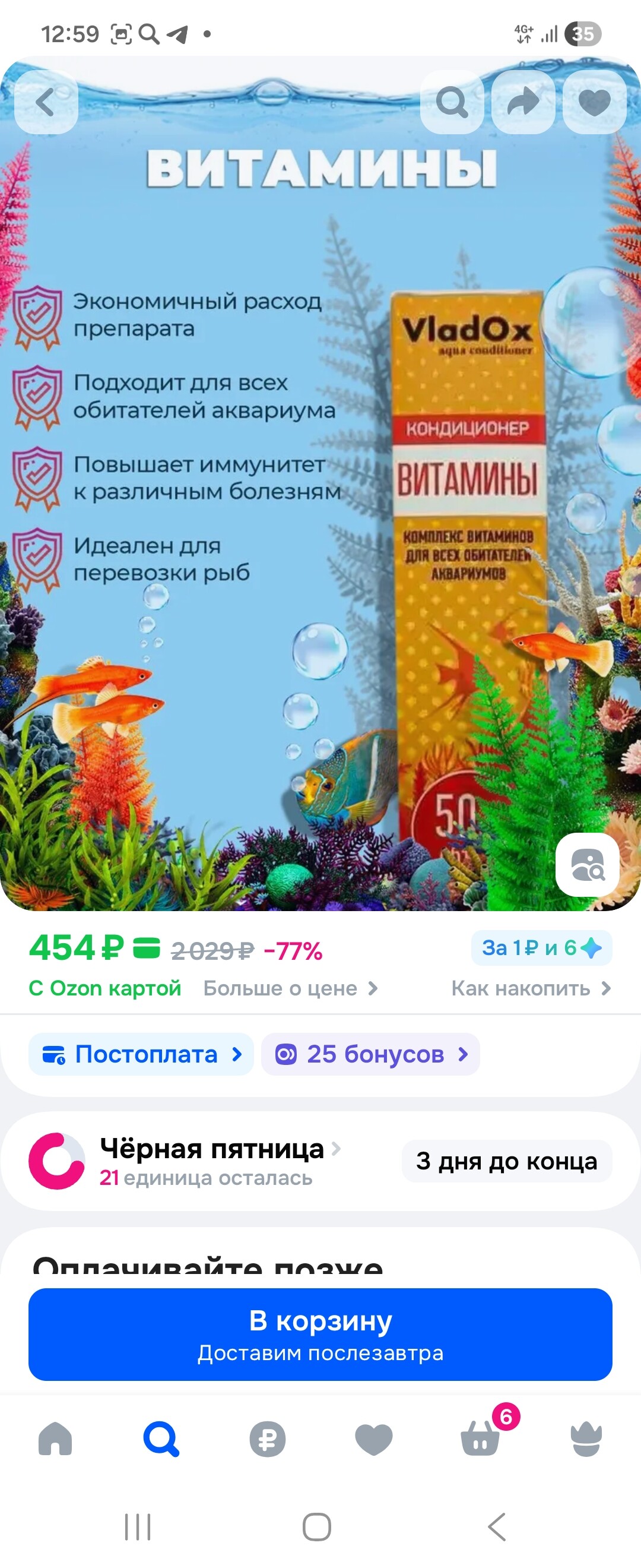
Task: Open the cart tab with 6 items
Action: pos(480,1439)
